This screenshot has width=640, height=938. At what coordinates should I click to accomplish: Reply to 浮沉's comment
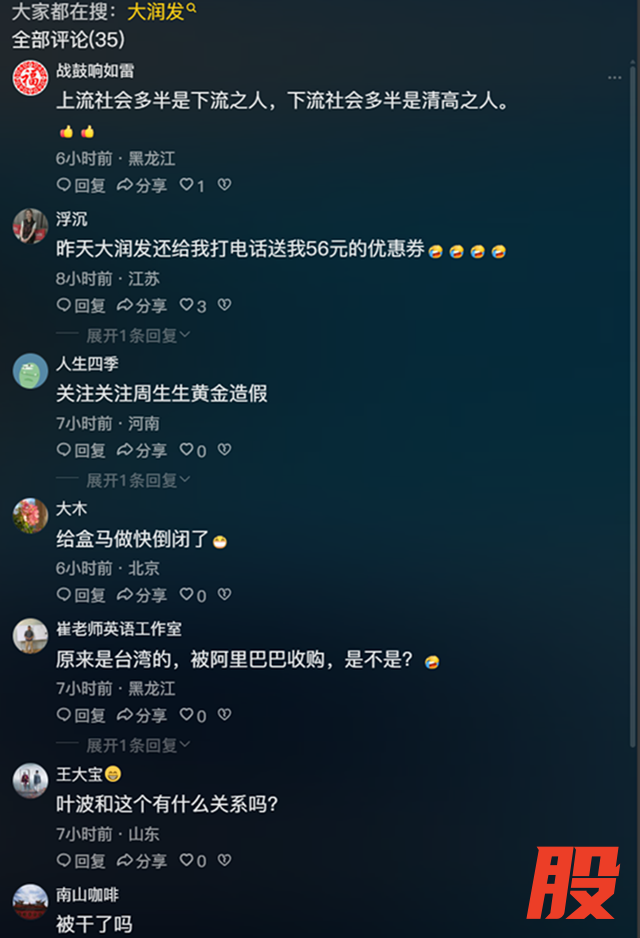81,305
